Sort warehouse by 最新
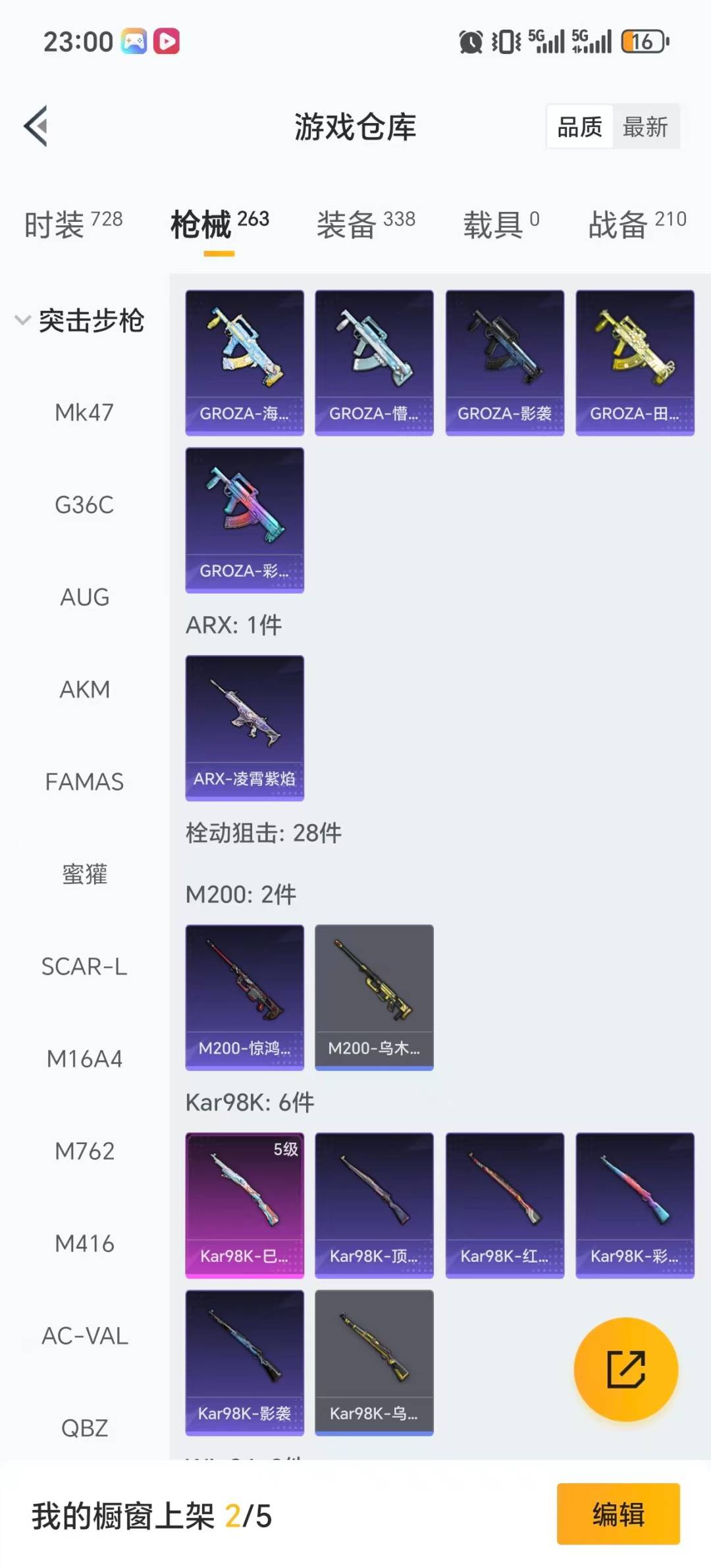Viewport: 711px width, 1568px height. click(645, 126)
